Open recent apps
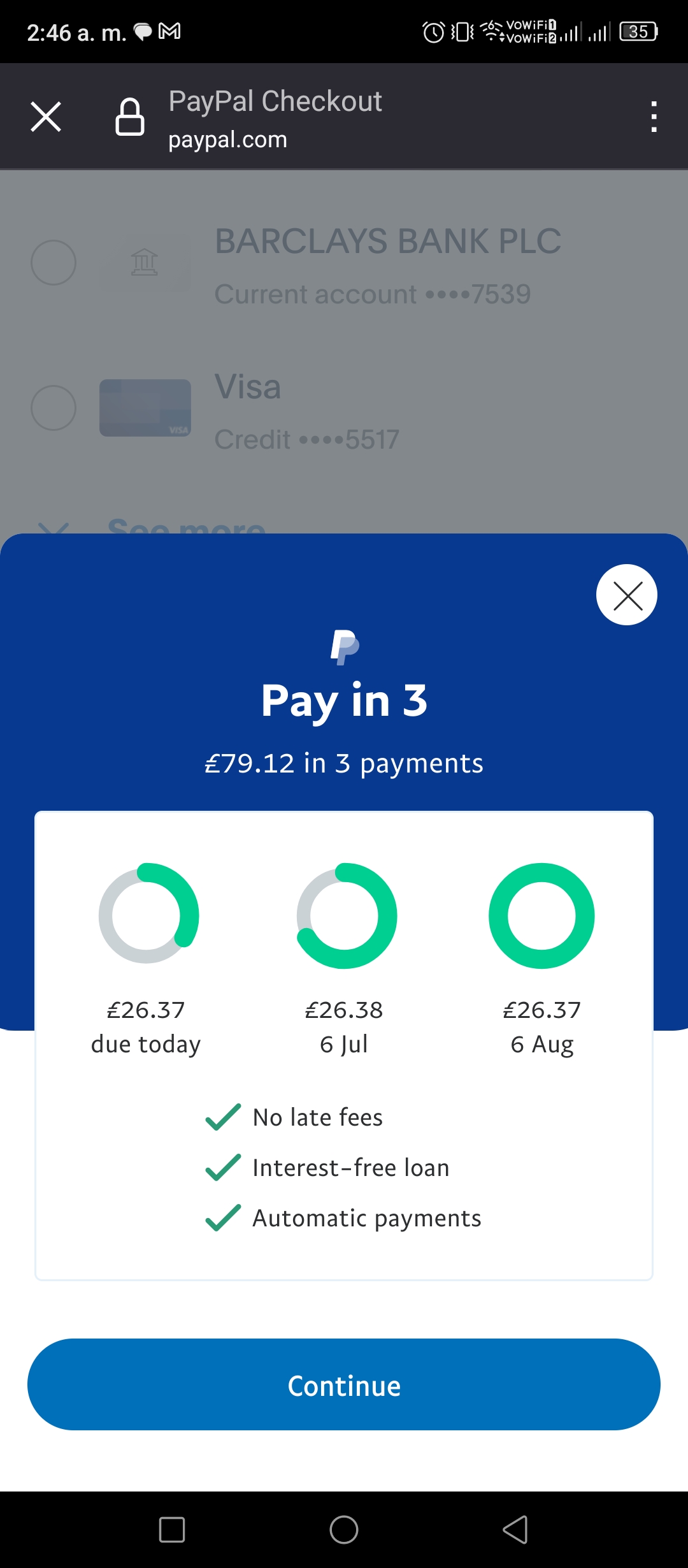The height and width of the screenshot is (1568, 688). pyautogui.click(x=172, y=1529)
